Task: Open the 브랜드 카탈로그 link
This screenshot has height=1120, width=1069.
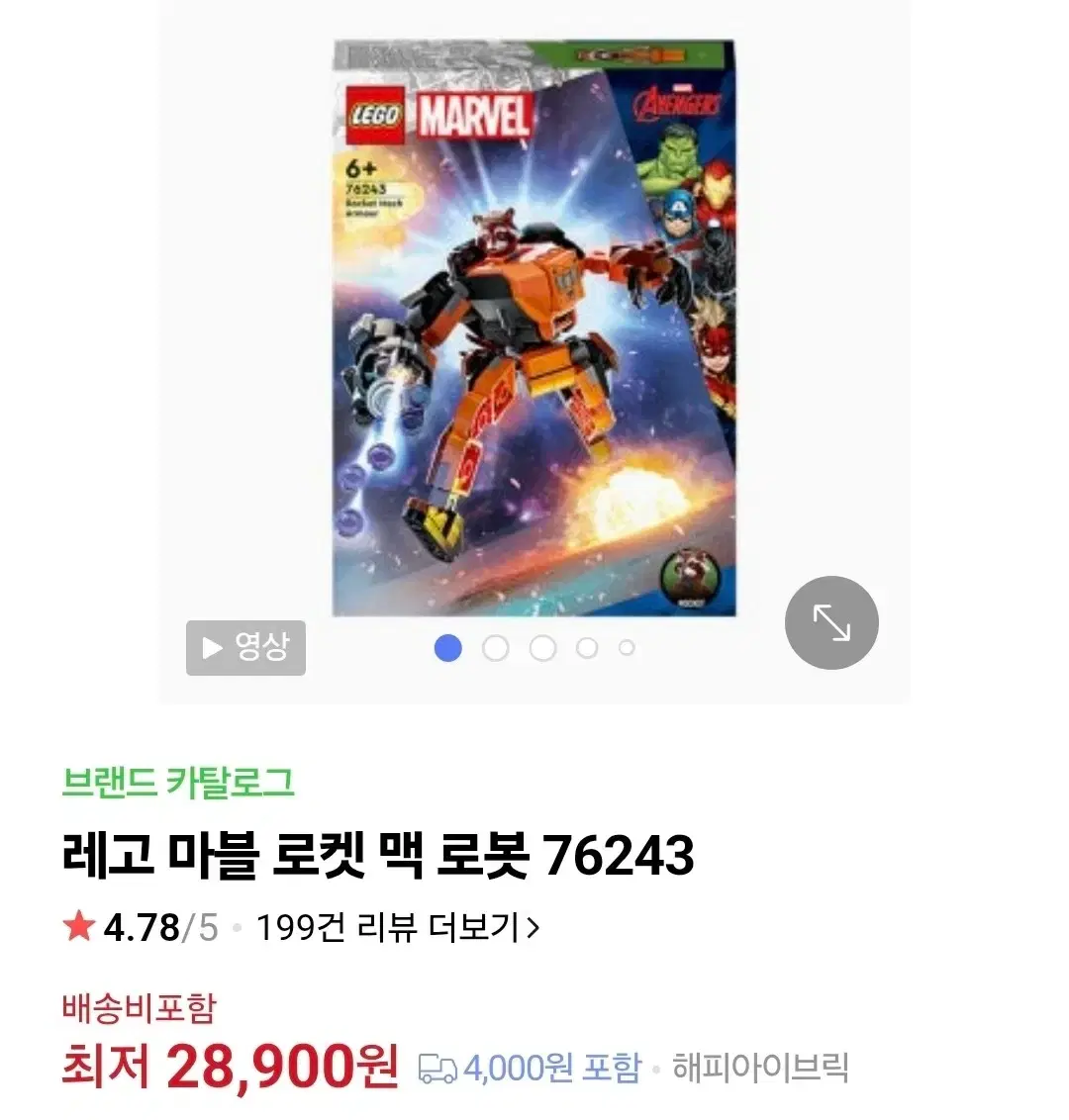Action: (x=181, y=782)
